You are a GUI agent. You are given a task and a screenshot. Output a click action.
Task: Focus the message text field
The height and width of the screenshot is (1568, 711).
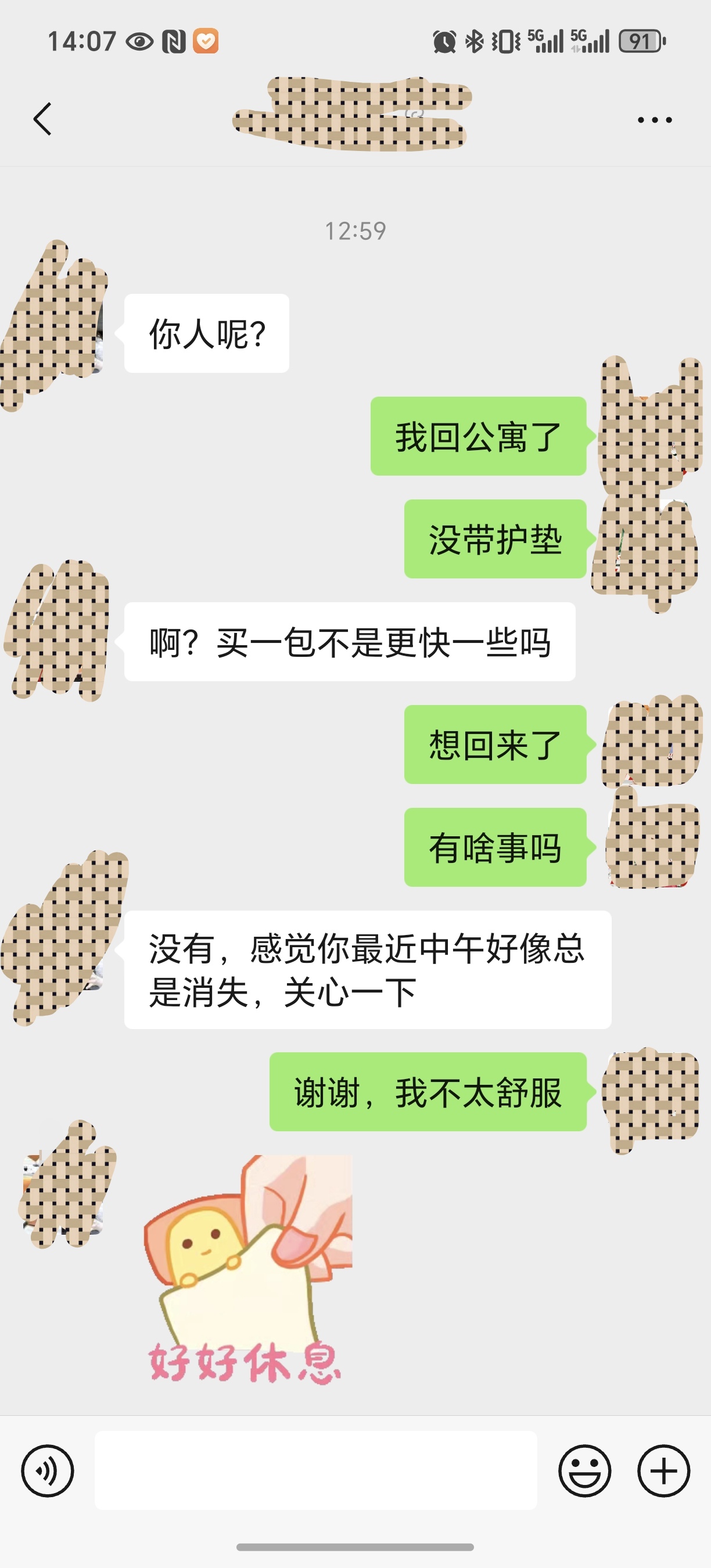(315, 1470)
